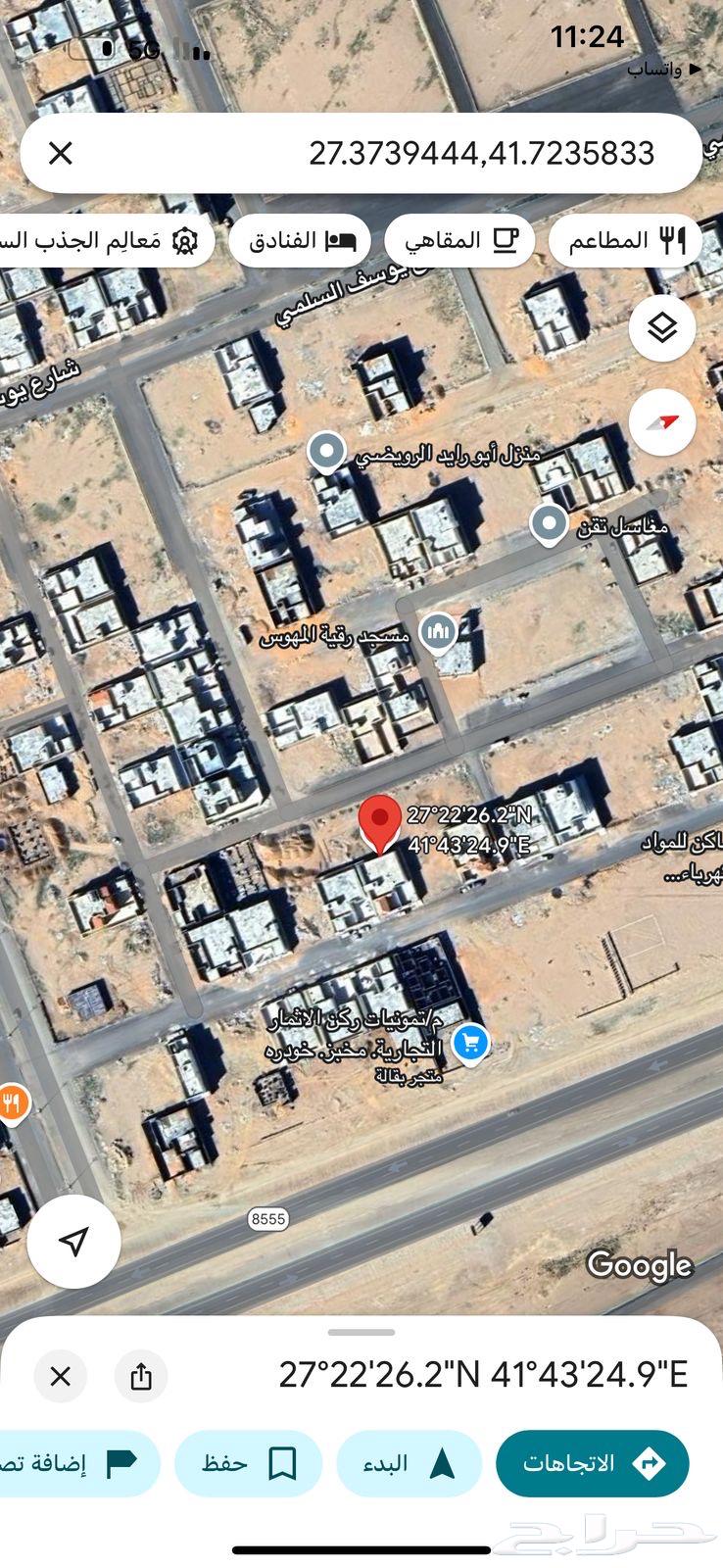Screen dimensions: 723x1568
Task: Open the مسجد رقية المهوس place marker
Action: click(438, 632)
